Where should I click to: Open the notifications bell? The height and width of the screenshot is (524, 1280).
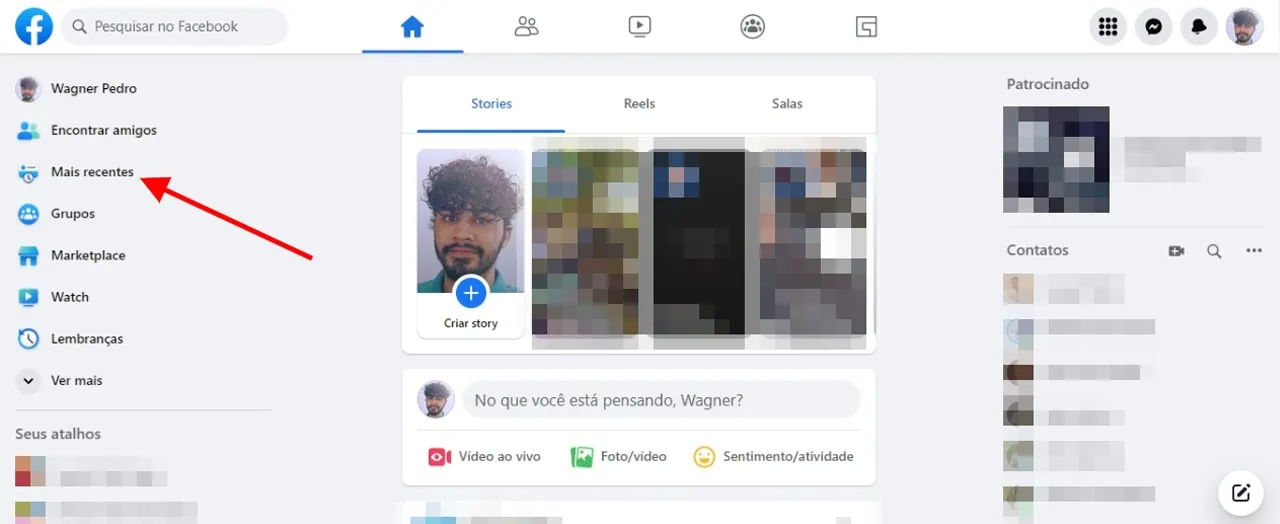coord(1199,27)
